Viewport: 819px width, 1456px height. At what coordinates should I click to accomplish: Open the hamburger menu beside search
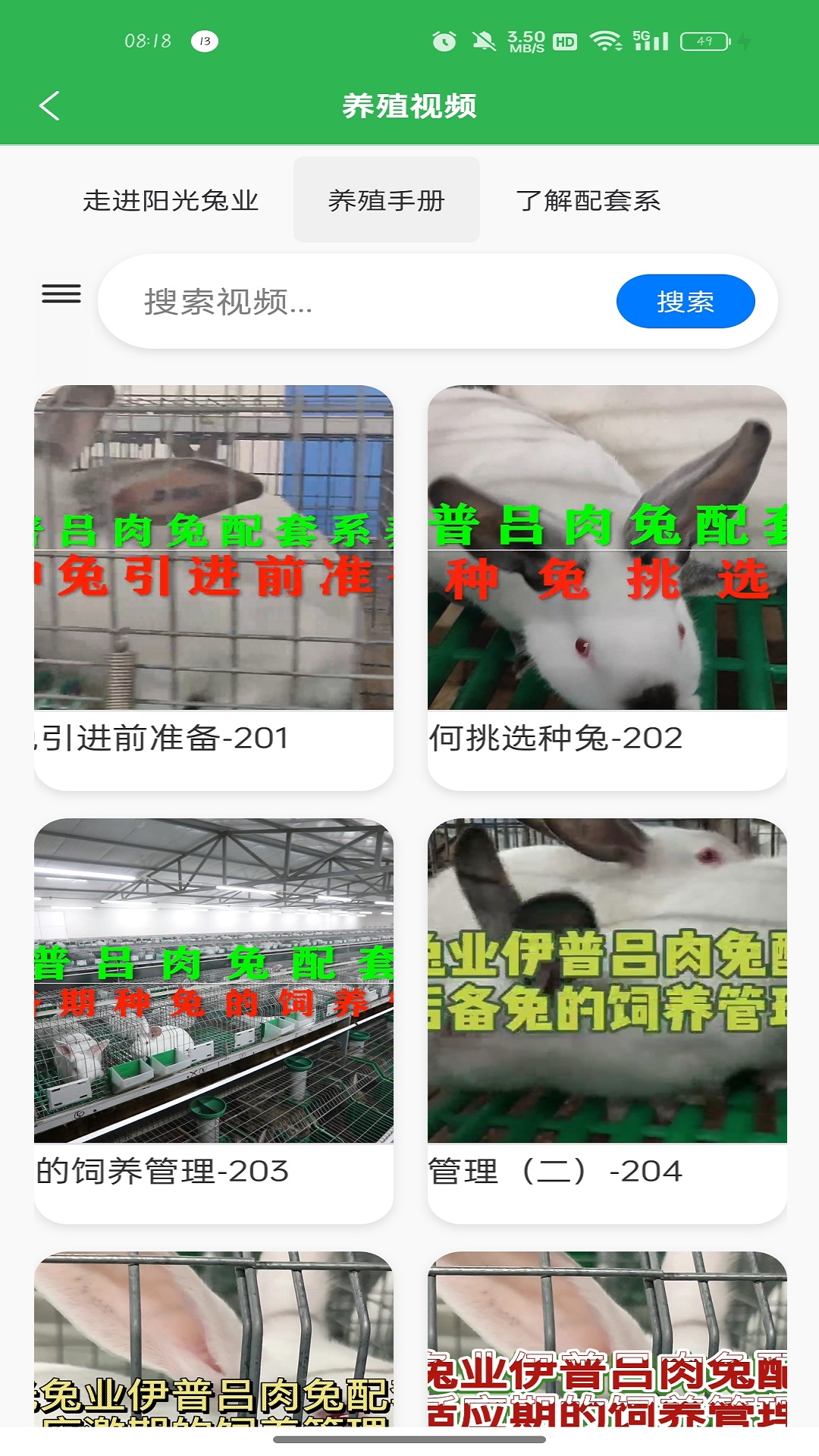coord(61,293)
